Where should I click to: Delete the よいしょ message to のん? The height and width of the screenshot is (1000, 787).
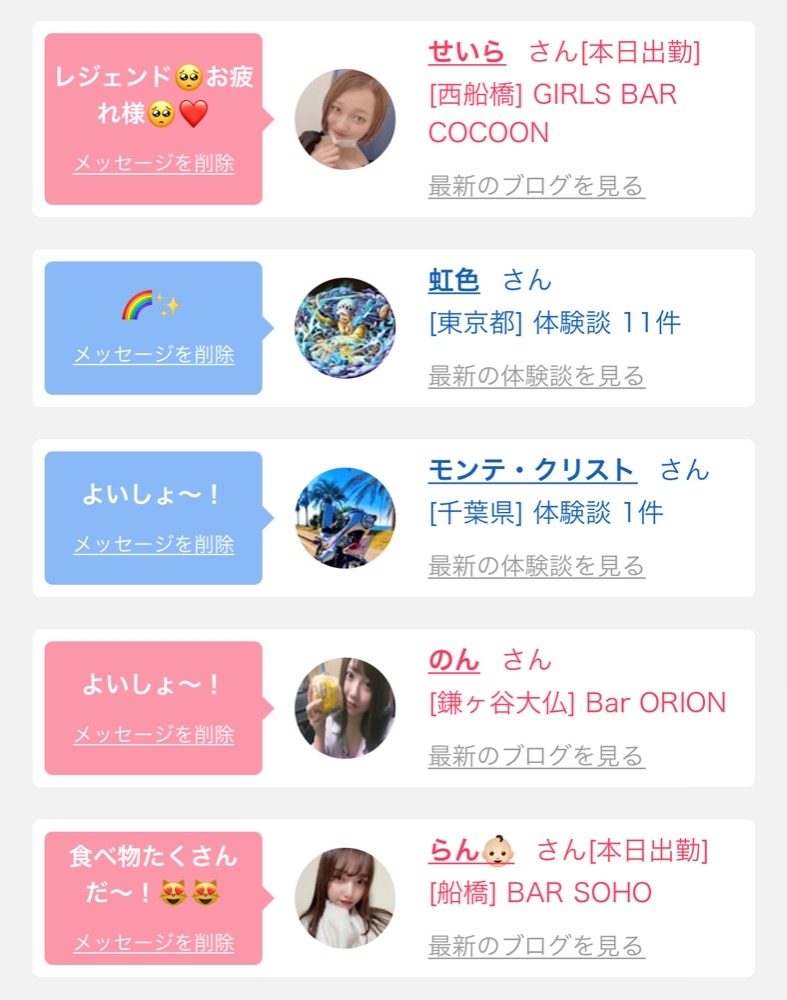pyautogui.click(x=153, y=734)
